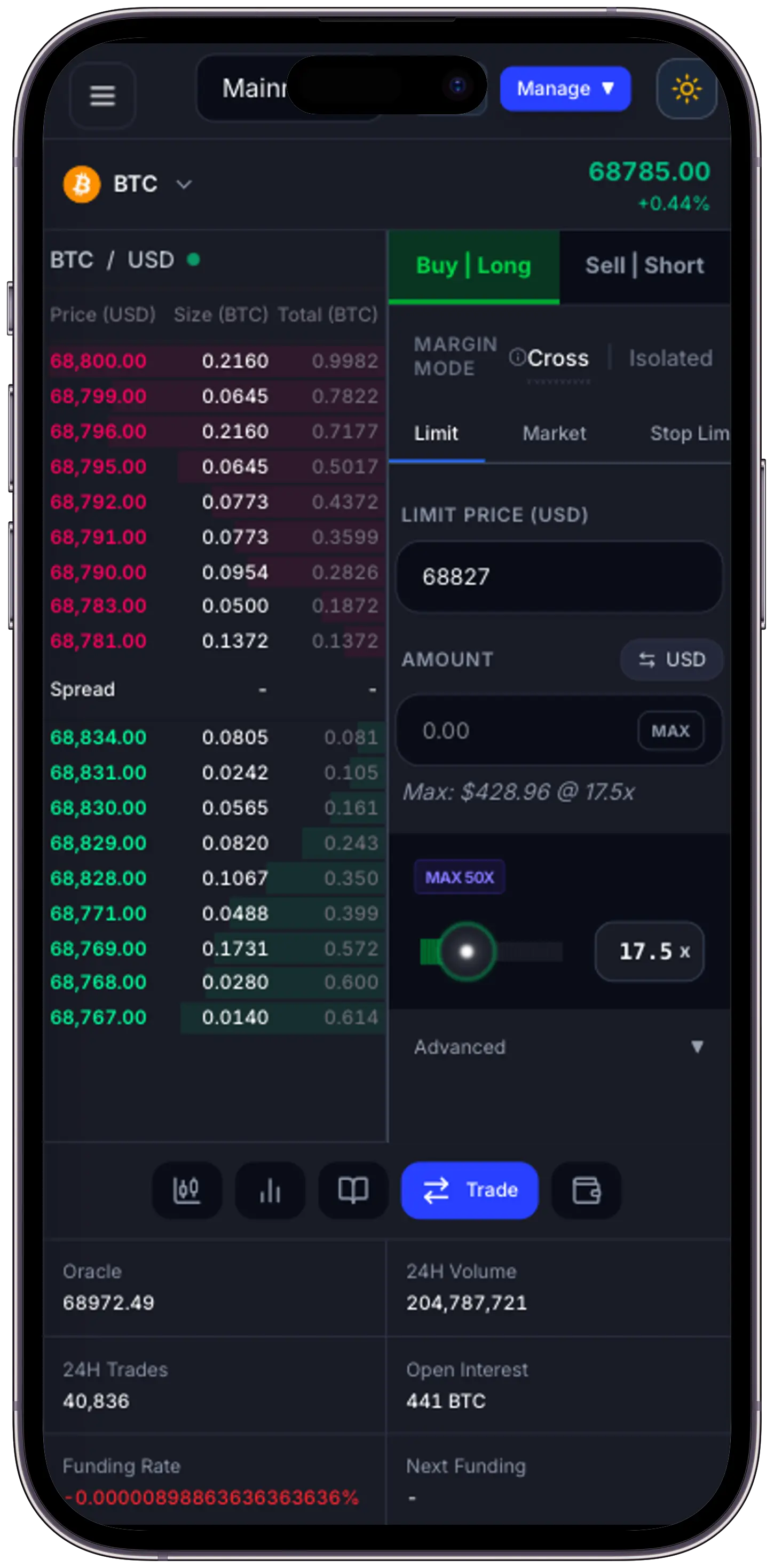Switch to Market order type
The height and width of the screenshot is (1568, 774).
pyautogui.click(x=554, y=434)
